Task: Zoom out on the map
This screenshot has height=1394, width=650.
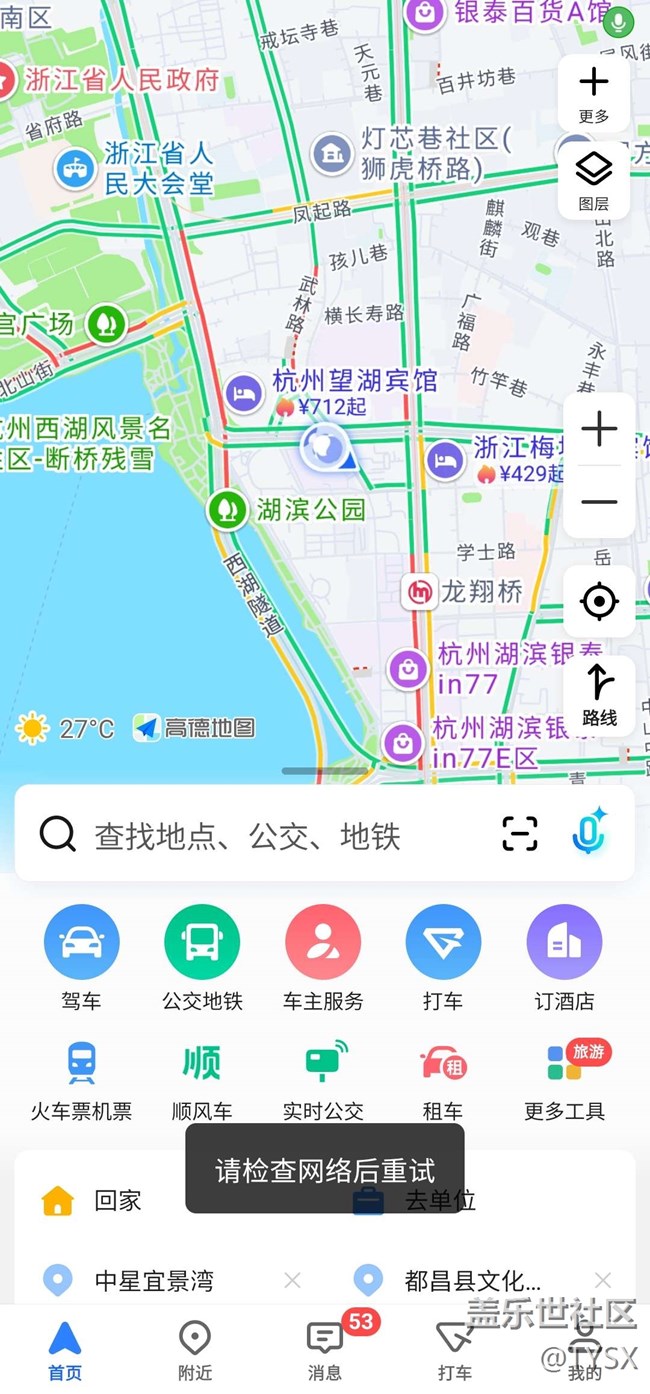Action: pyautogui.click(x=598, y=502)
